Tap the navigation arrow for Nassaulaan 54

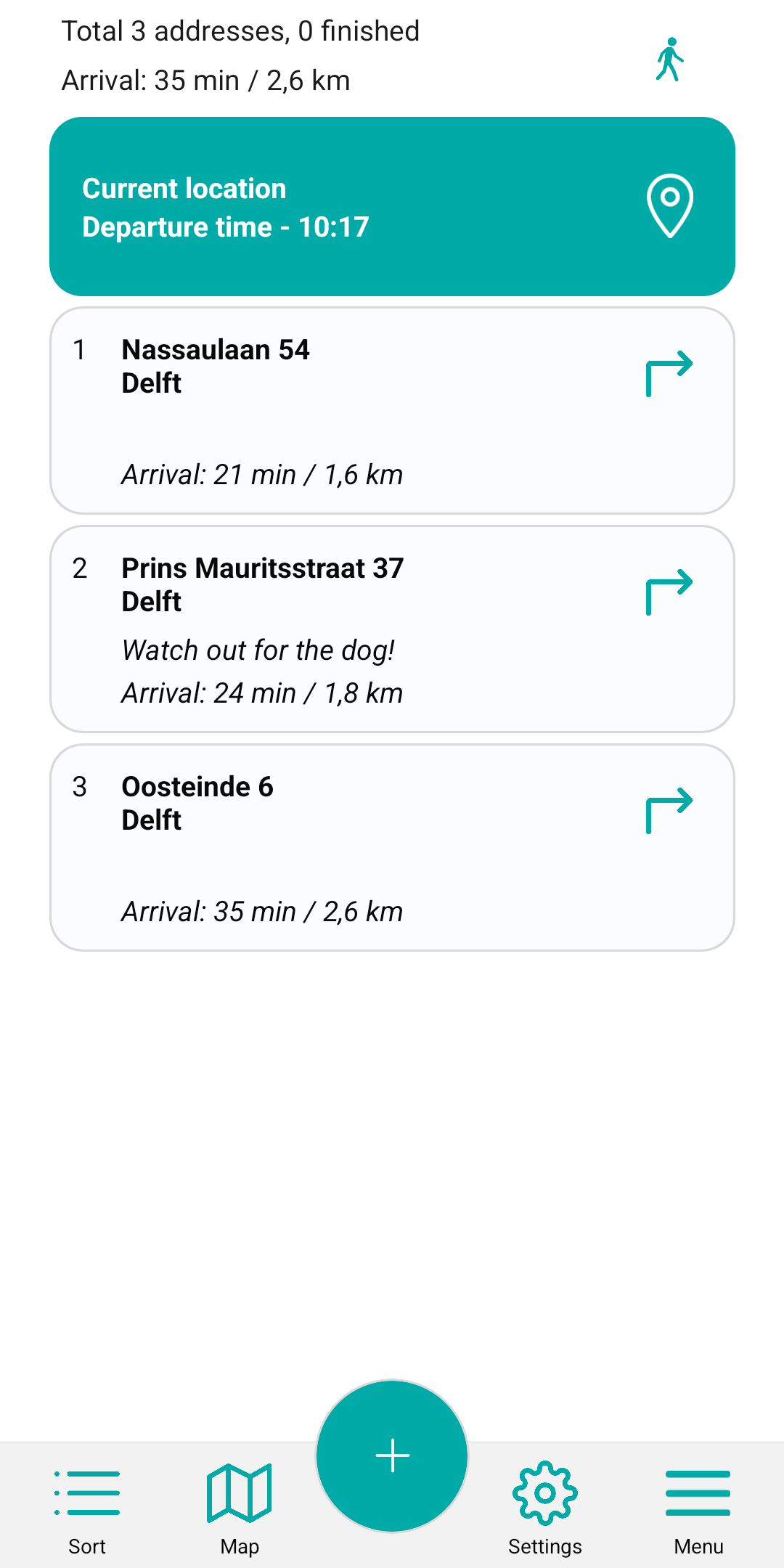click(668, 372)
